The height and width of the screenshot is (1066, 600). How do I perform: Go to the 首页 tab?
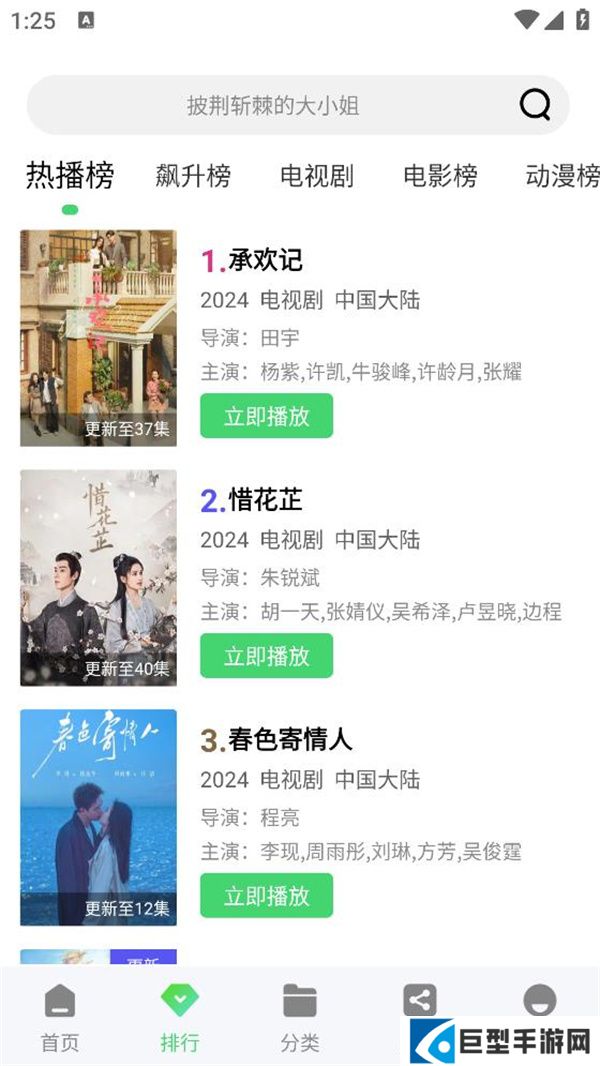(60, 1017)
